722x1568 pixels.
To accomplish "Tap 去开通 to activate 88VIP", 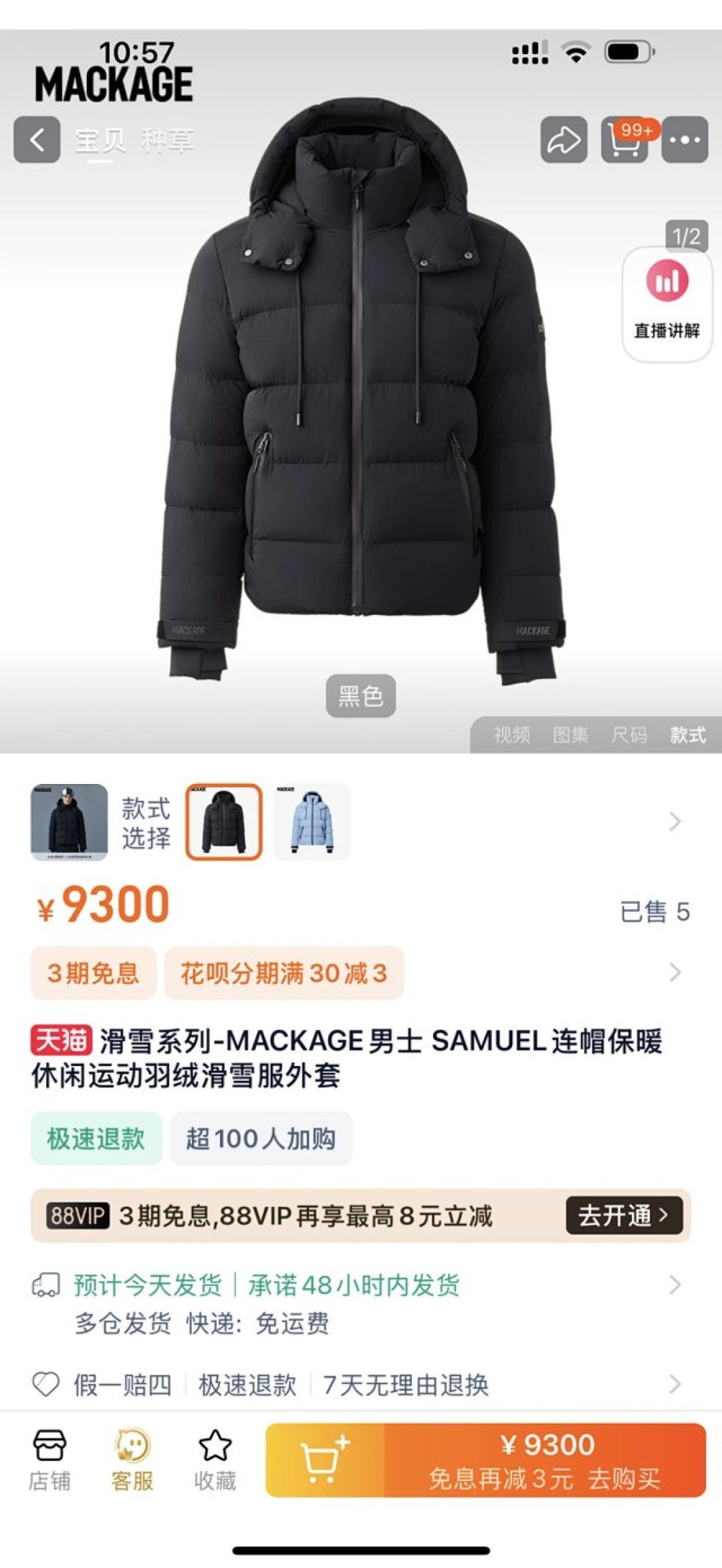I will (623, 1215).
